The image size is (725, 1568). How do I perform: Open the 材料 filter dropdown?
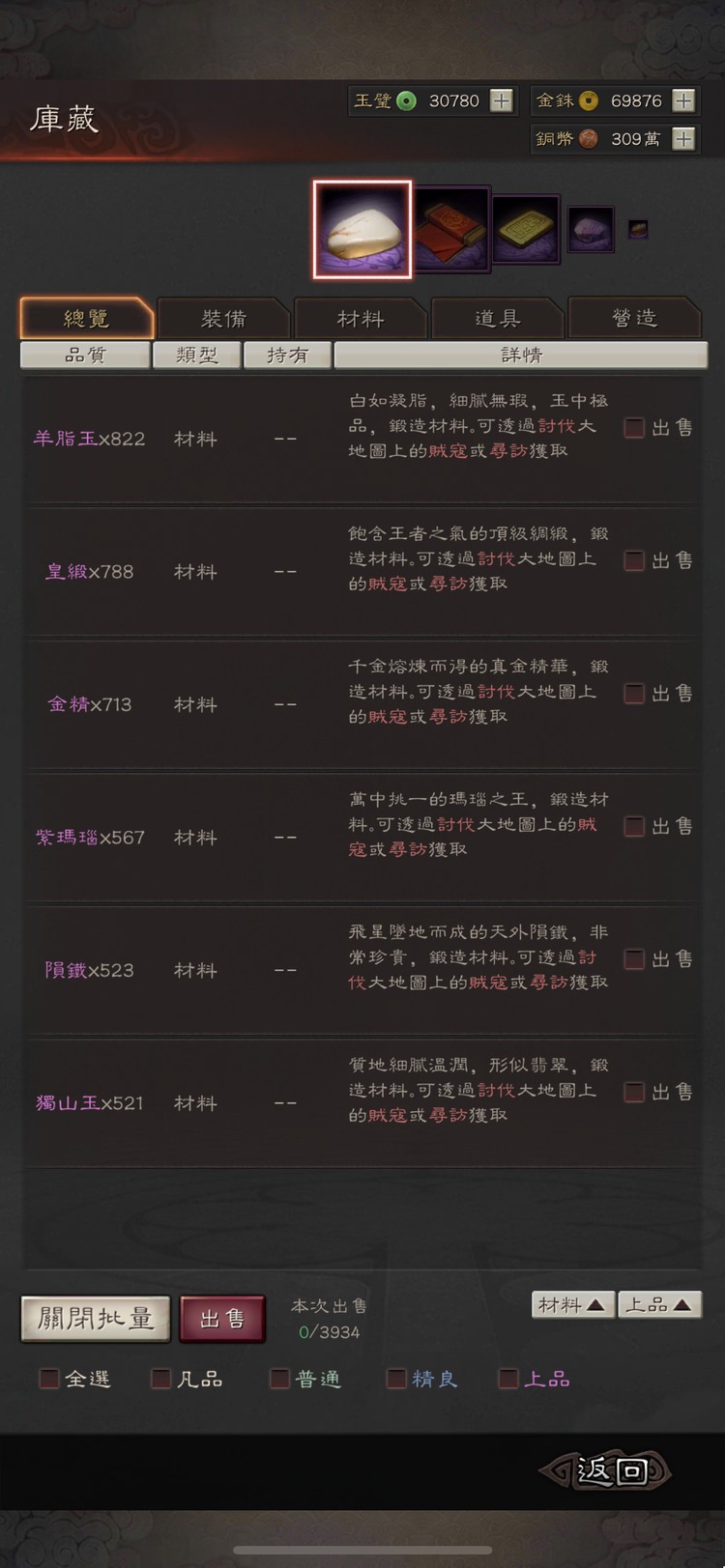point(572,1304)
